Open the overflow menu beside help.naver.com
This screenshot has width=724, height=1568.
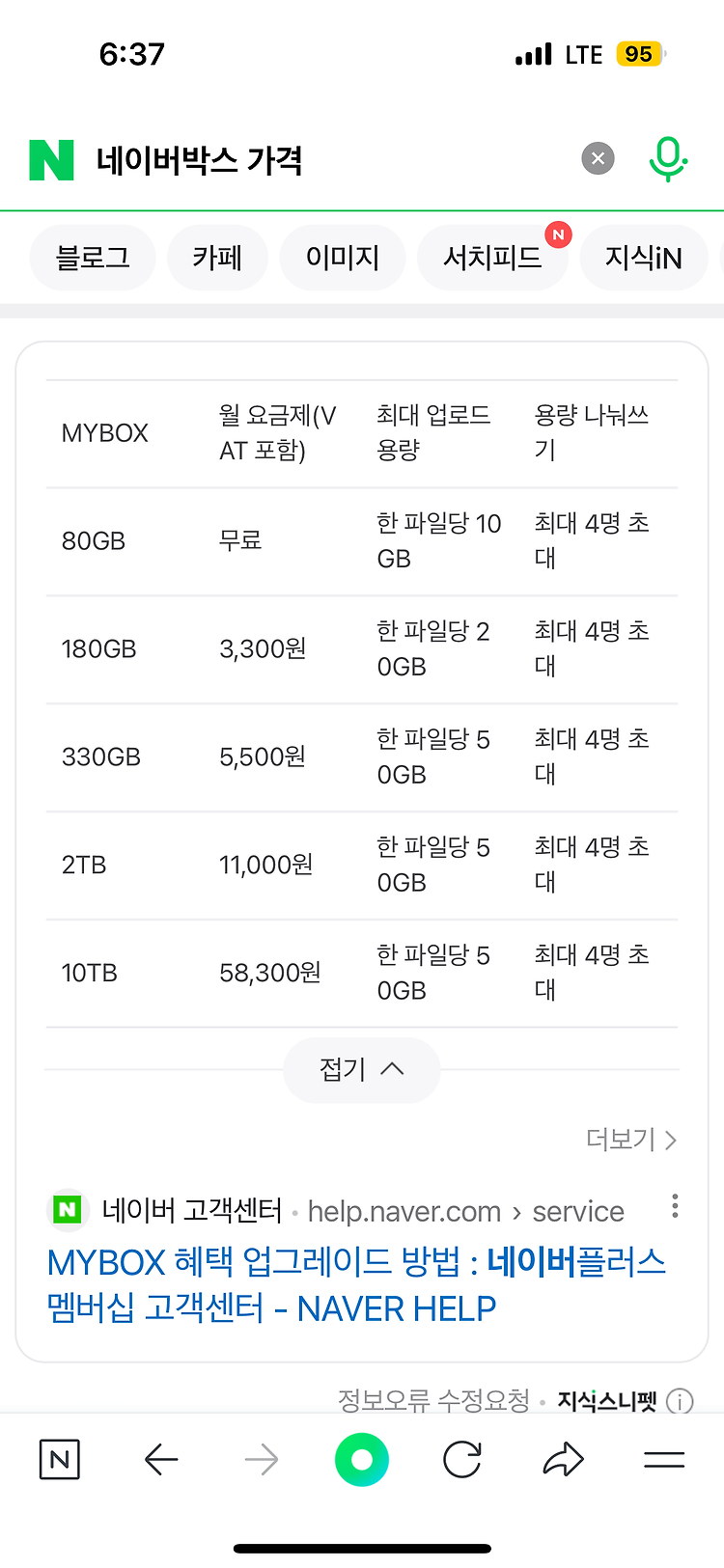point(675,1206)
